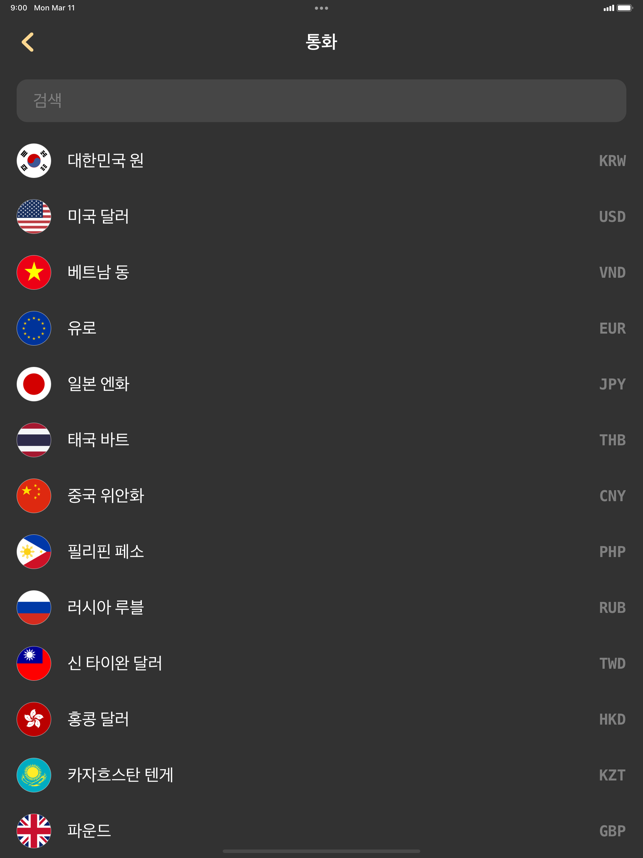Choose 일본 엔화 JPY
This screenshot has width=643, height=858.
[321, 384]
